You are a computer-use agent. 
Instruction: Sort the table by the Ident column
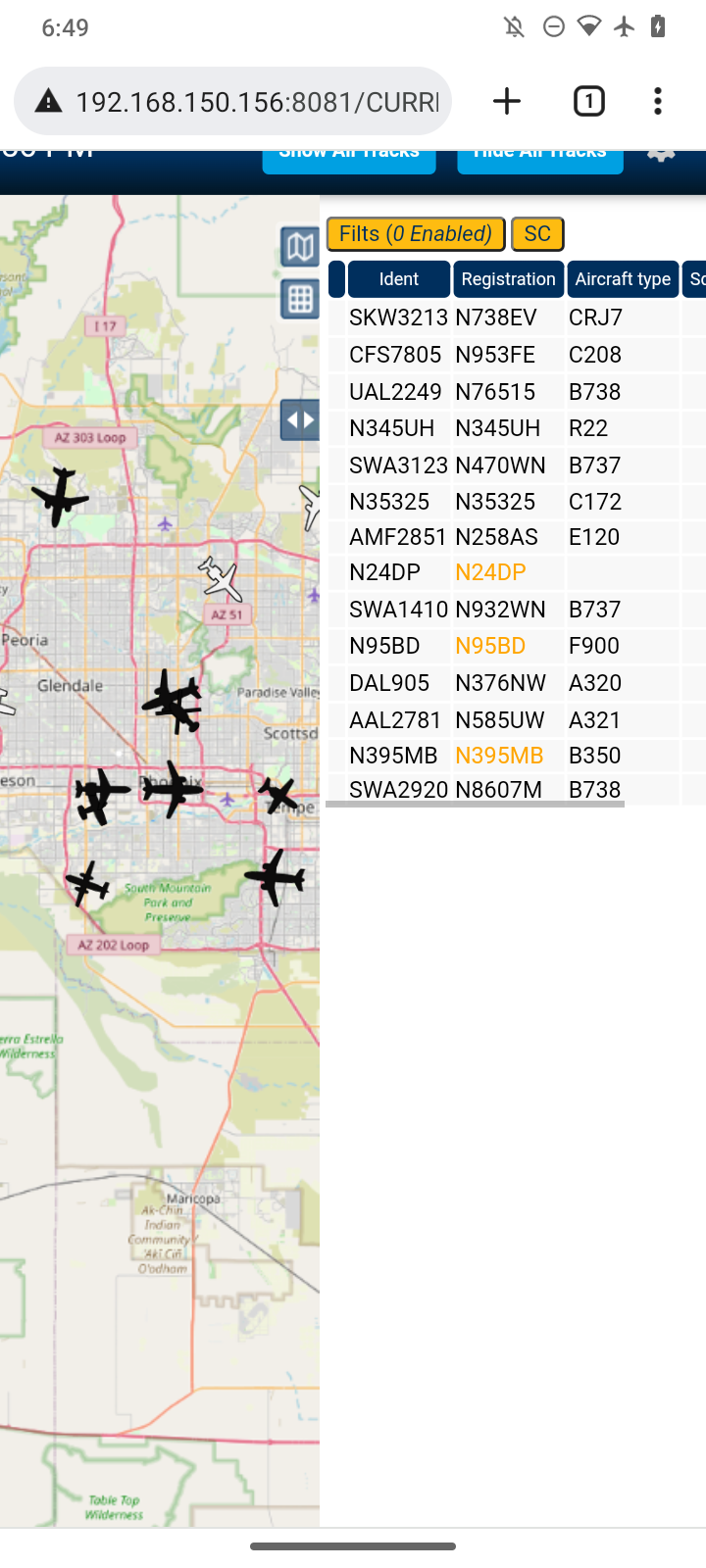click(x=399, y=279)
